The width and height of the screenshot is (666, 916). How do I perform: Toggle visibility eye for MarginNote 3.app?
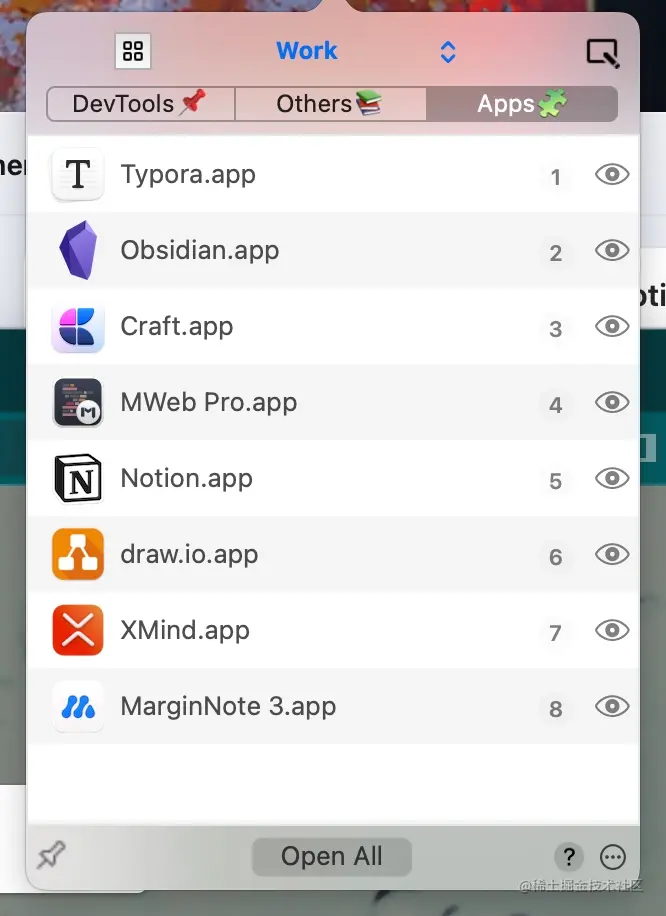coord(611,707)
